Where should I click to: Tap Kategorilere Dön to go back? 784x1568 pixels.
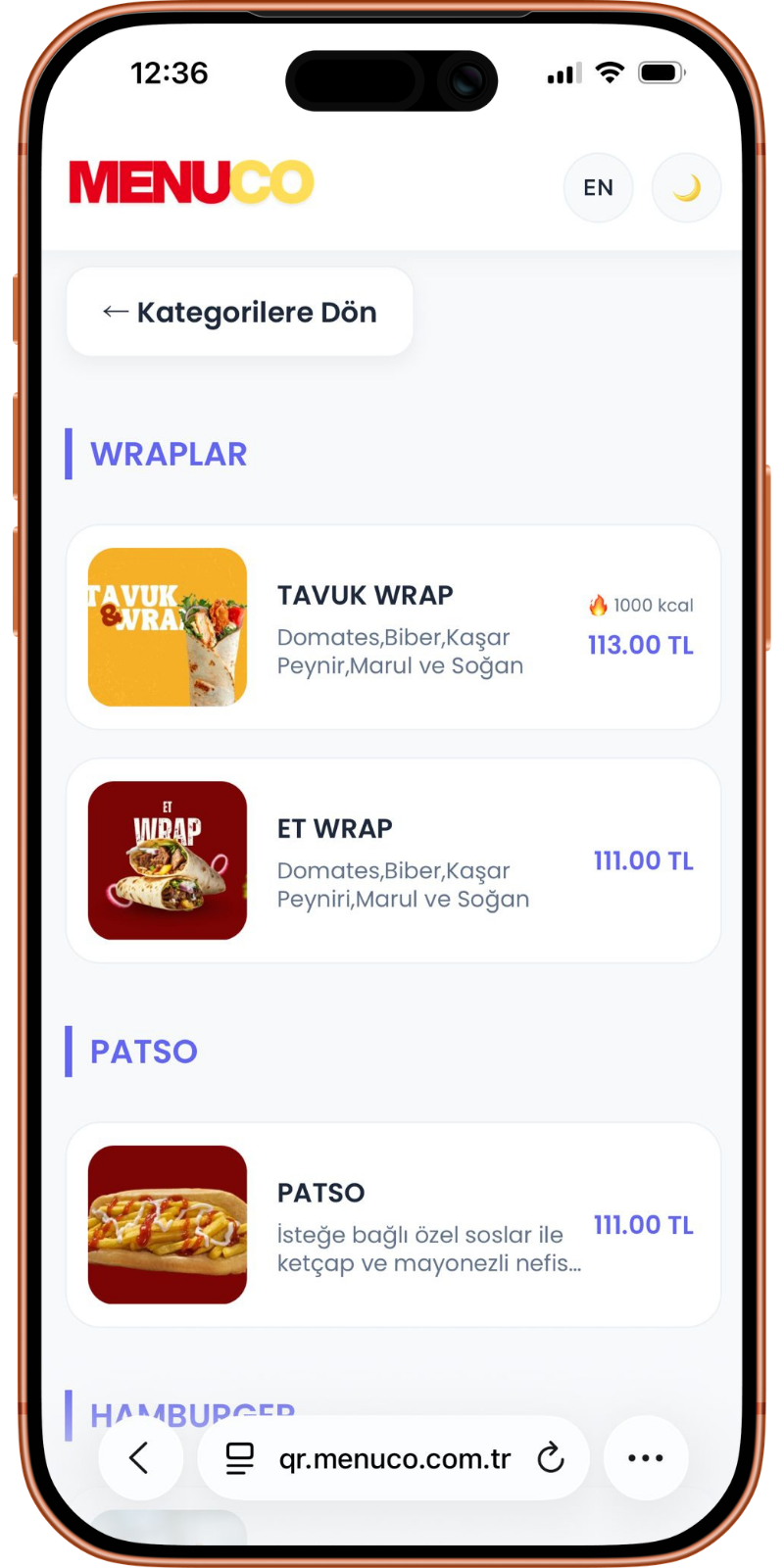[x=239, y=311]
